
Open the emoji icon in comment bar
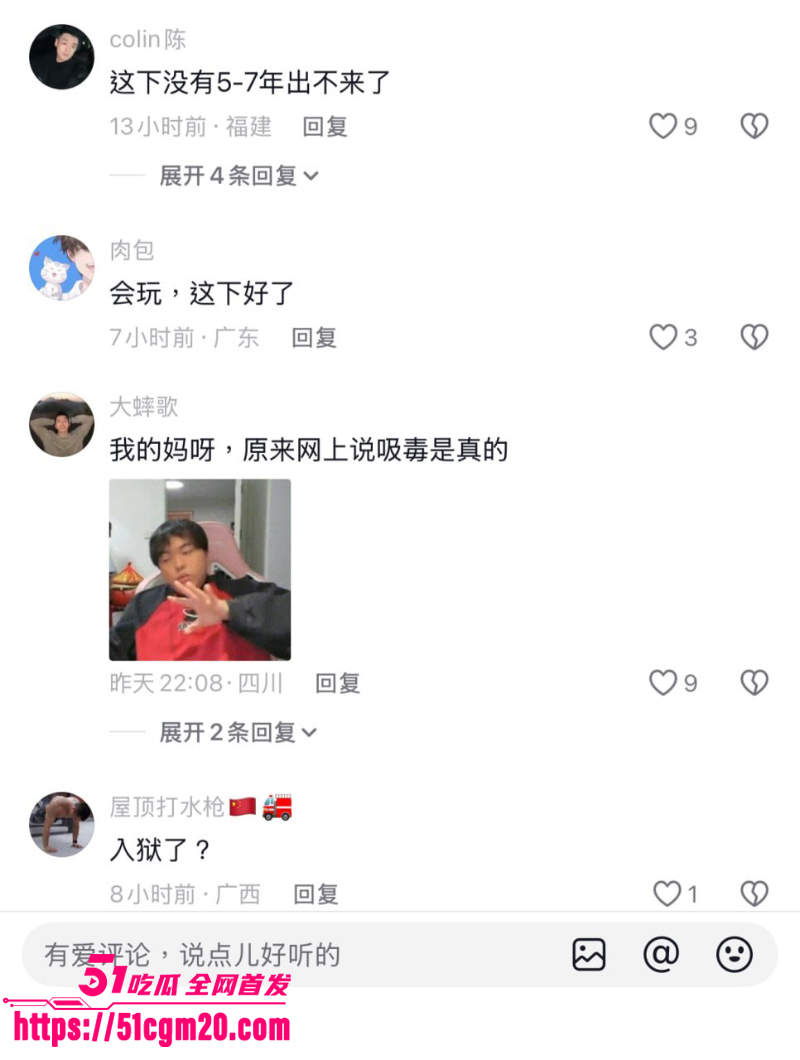coord(734,955)
